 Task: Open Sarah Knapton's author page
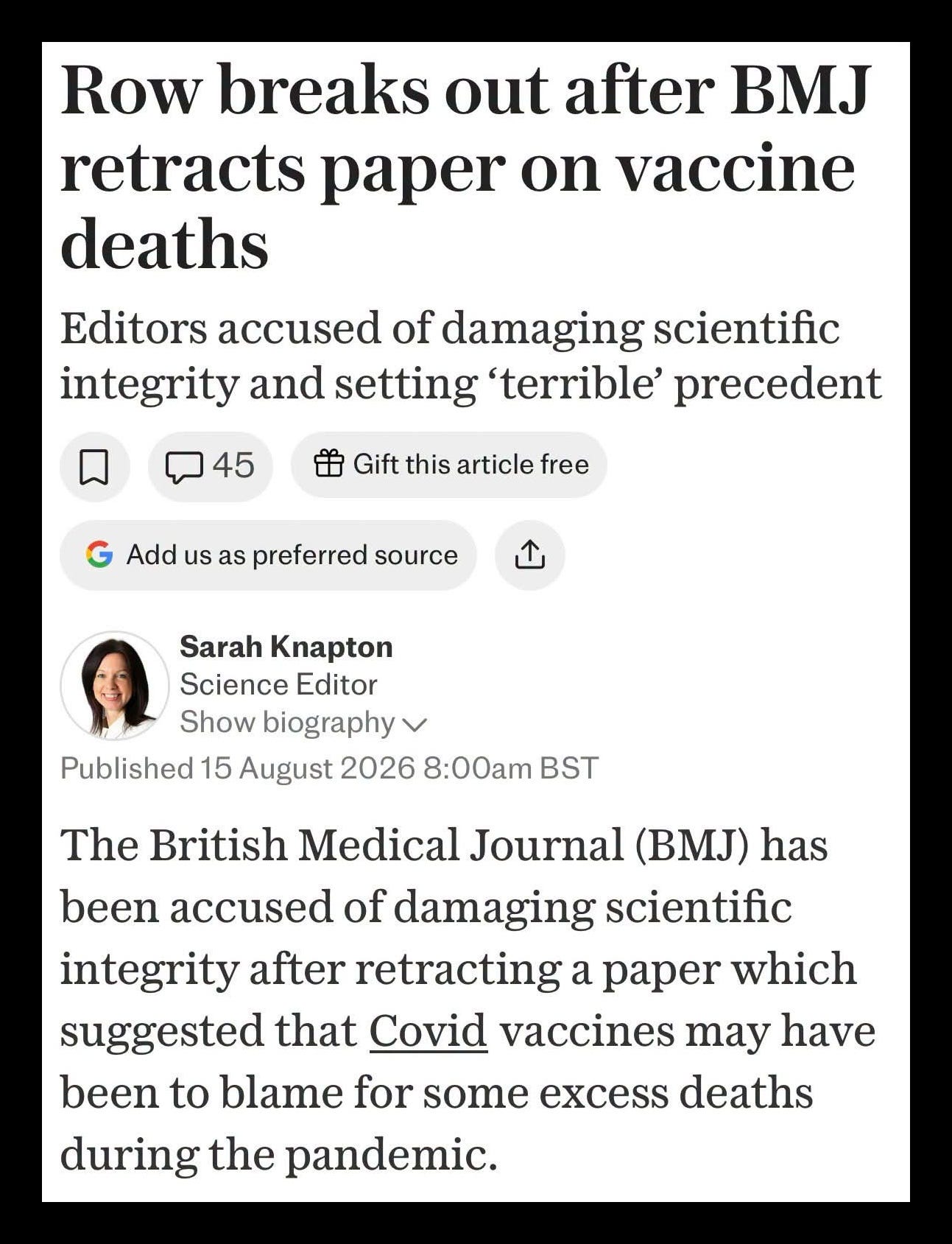tap(286, 647)
